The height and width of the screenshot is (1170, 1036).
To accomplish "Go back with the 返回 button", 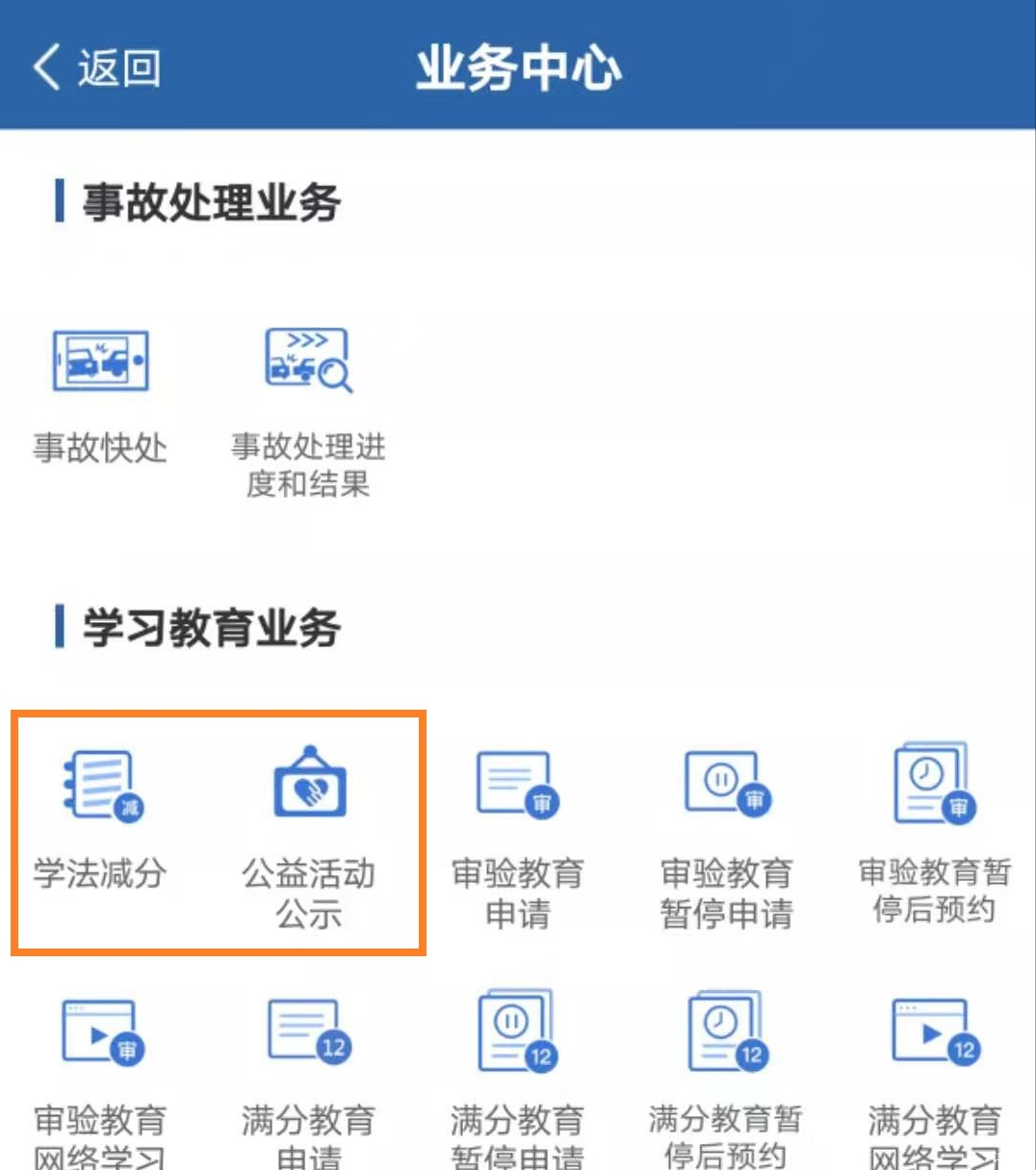I will point(96,68).
